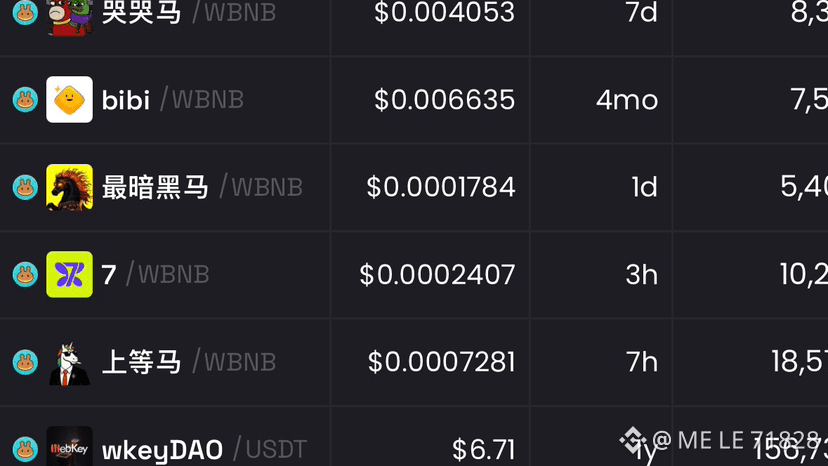Open the wkeyDAO / USDT pair row
This screenshot has height=466, width=828.
(414, 436)
